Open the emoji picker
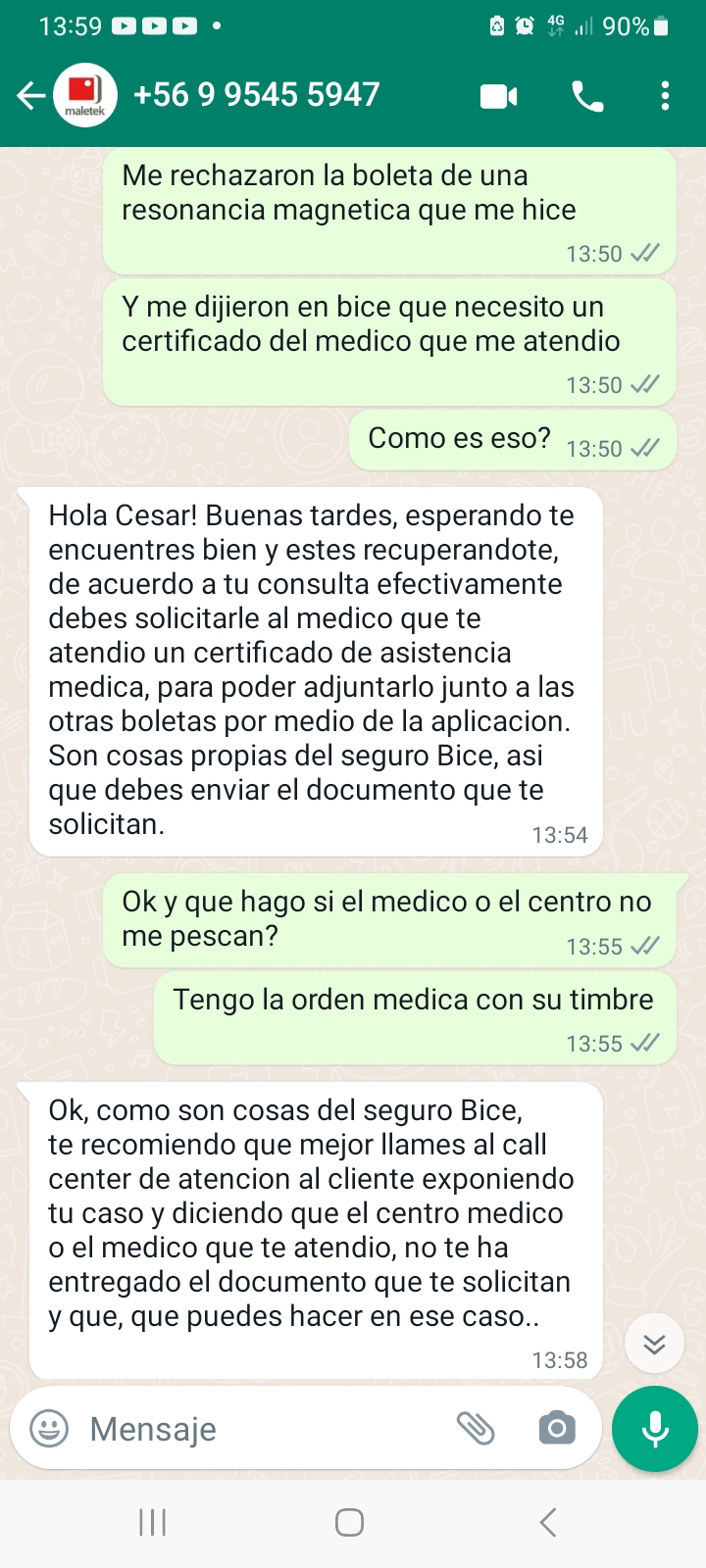This screenshot has width=706, height=1568. pos(49,1428)
